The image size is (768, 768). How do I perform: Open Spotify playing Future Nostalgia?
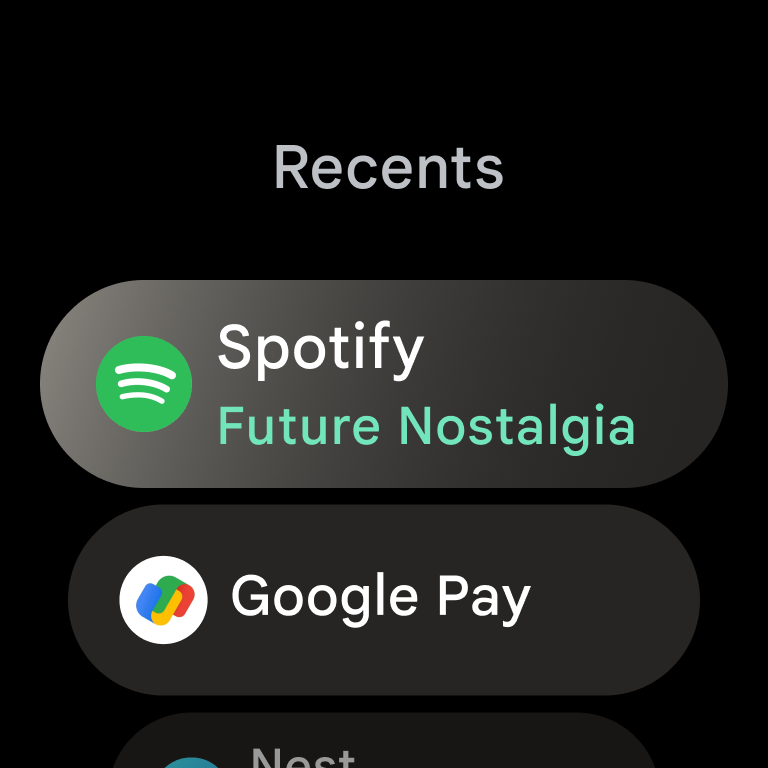click(384, 384)
